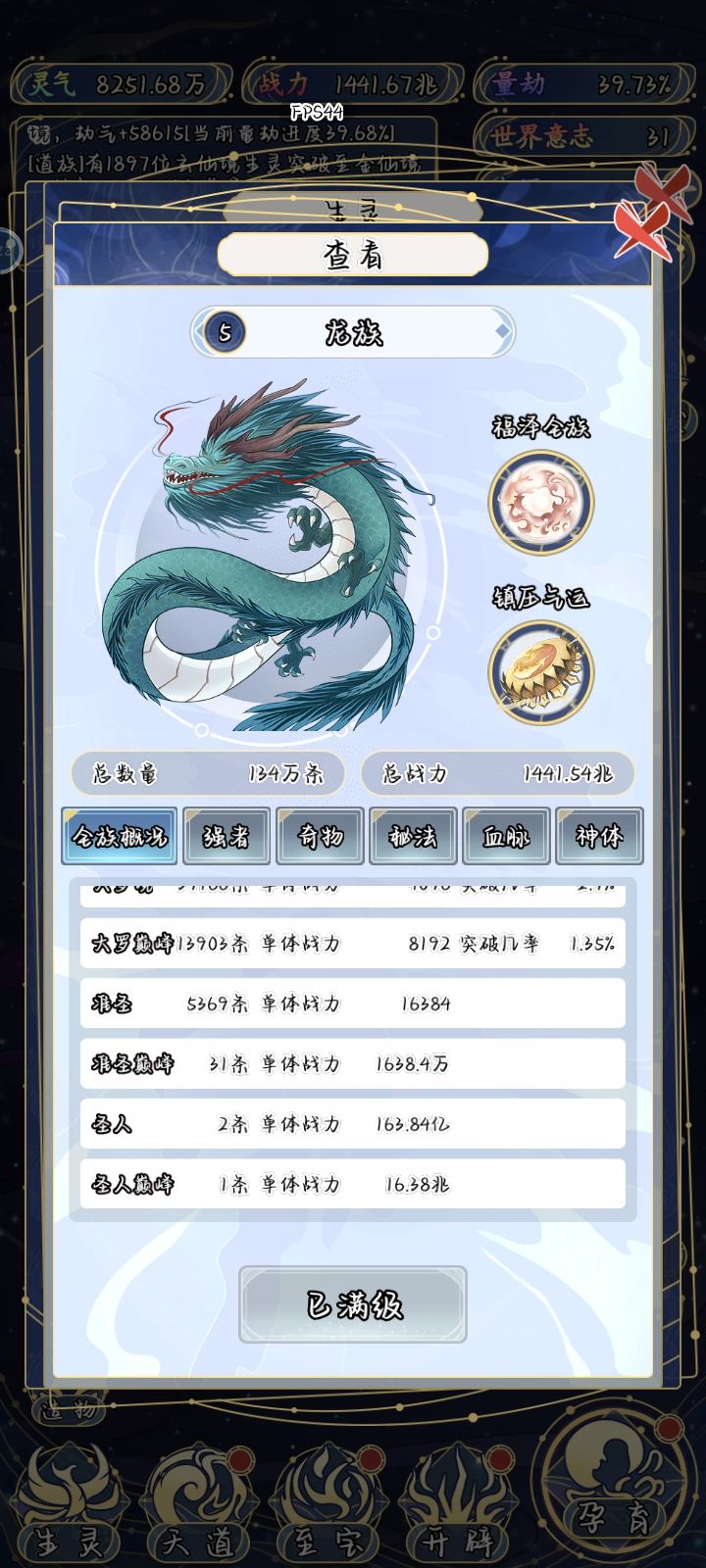
Task: Open the 奇物 tab
Action: [320, 836]
